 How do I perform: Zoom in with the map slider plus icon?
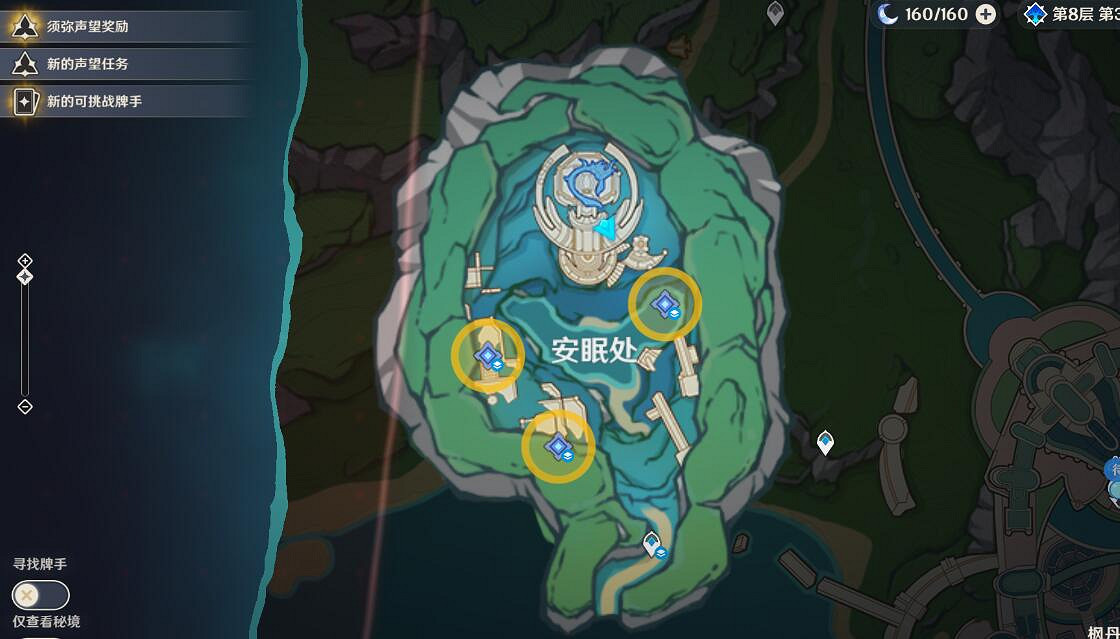coord(25,261)
